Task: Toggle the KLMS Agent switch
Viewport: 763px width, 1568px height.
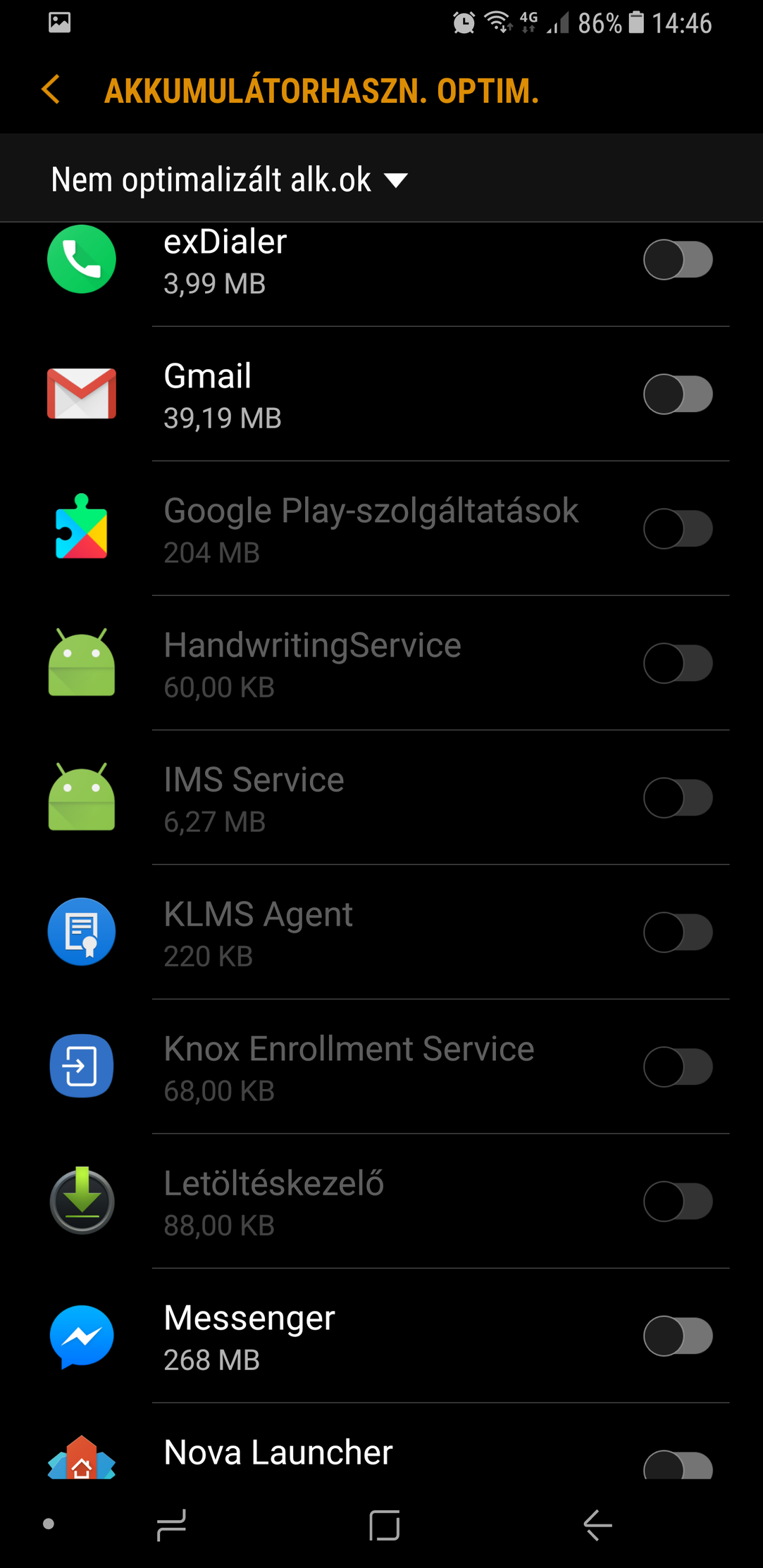Action: pyautogui.click(x=678, y=933)
